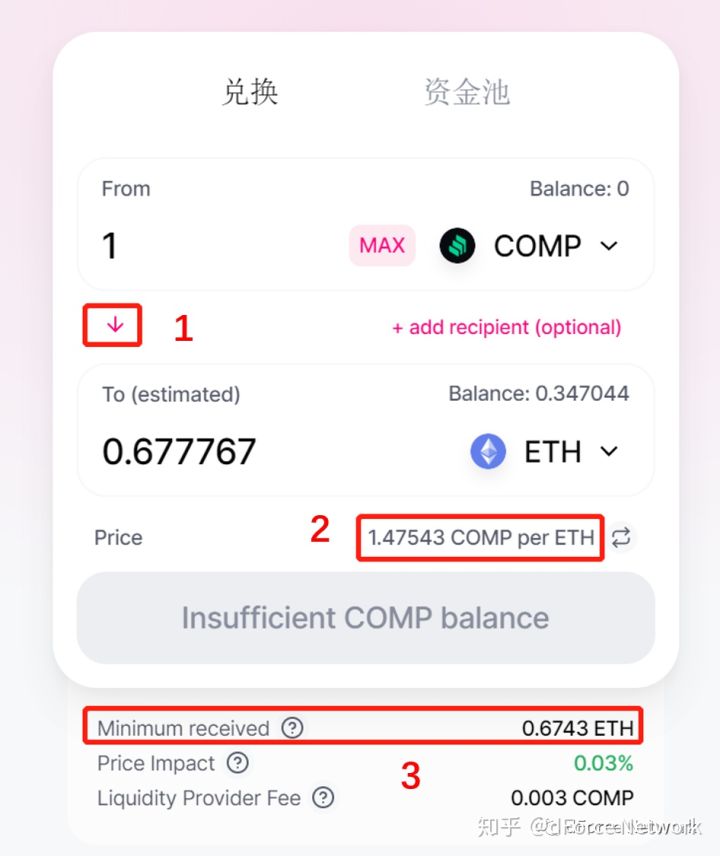
Task: Switch to the 资金池 tab
Action: [x=466, y=92]
